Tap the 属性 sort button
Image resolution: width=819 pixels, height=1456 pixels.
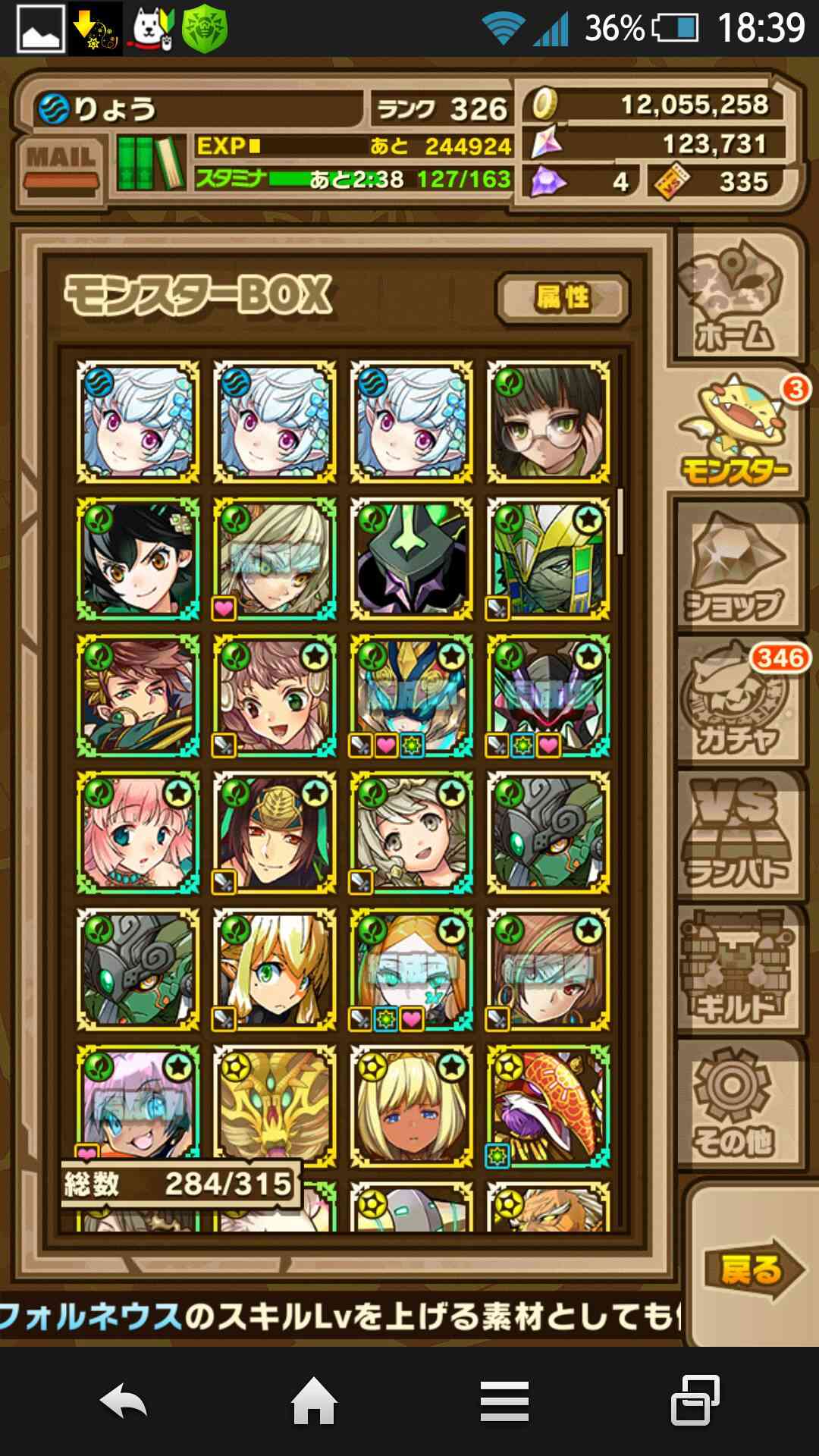coord(563,298)
